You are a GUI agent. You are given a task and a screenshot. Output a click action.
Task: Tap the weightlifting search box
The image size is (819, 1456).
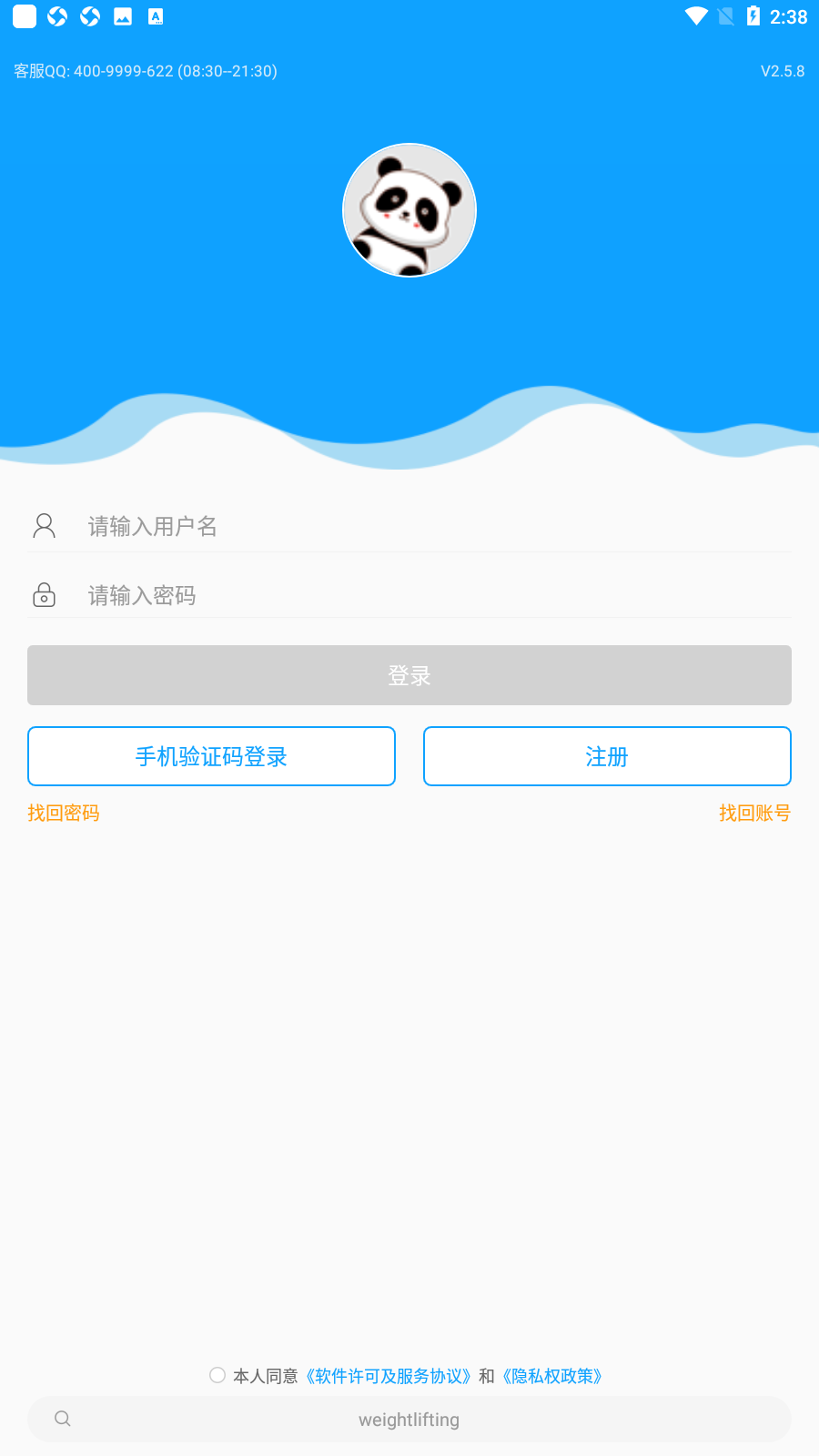pyautogui.click(x=409, y=1419)
